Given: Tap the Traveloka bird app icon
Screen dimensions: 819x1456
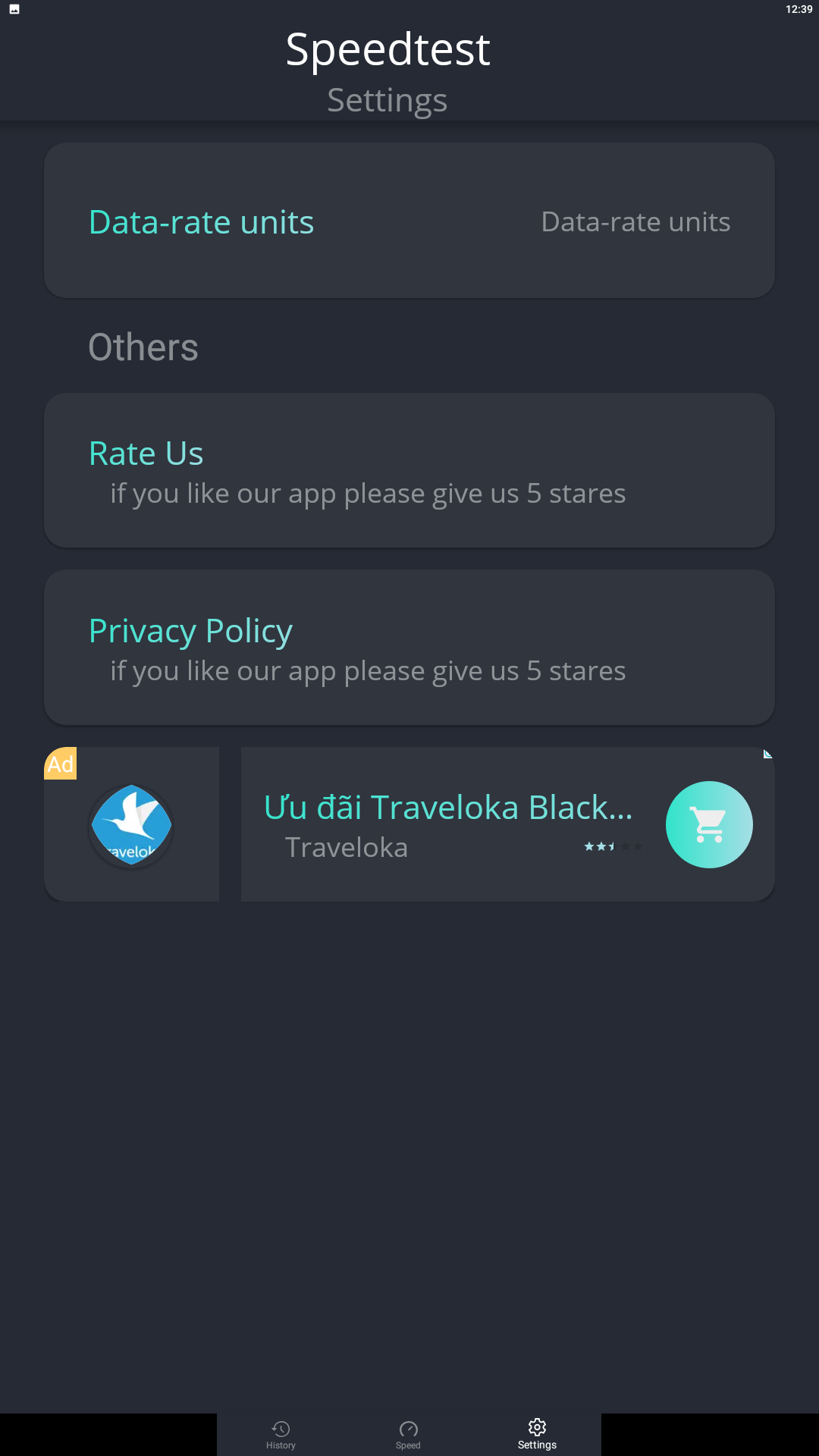Looking at the screenshot, I should [130, 824].
